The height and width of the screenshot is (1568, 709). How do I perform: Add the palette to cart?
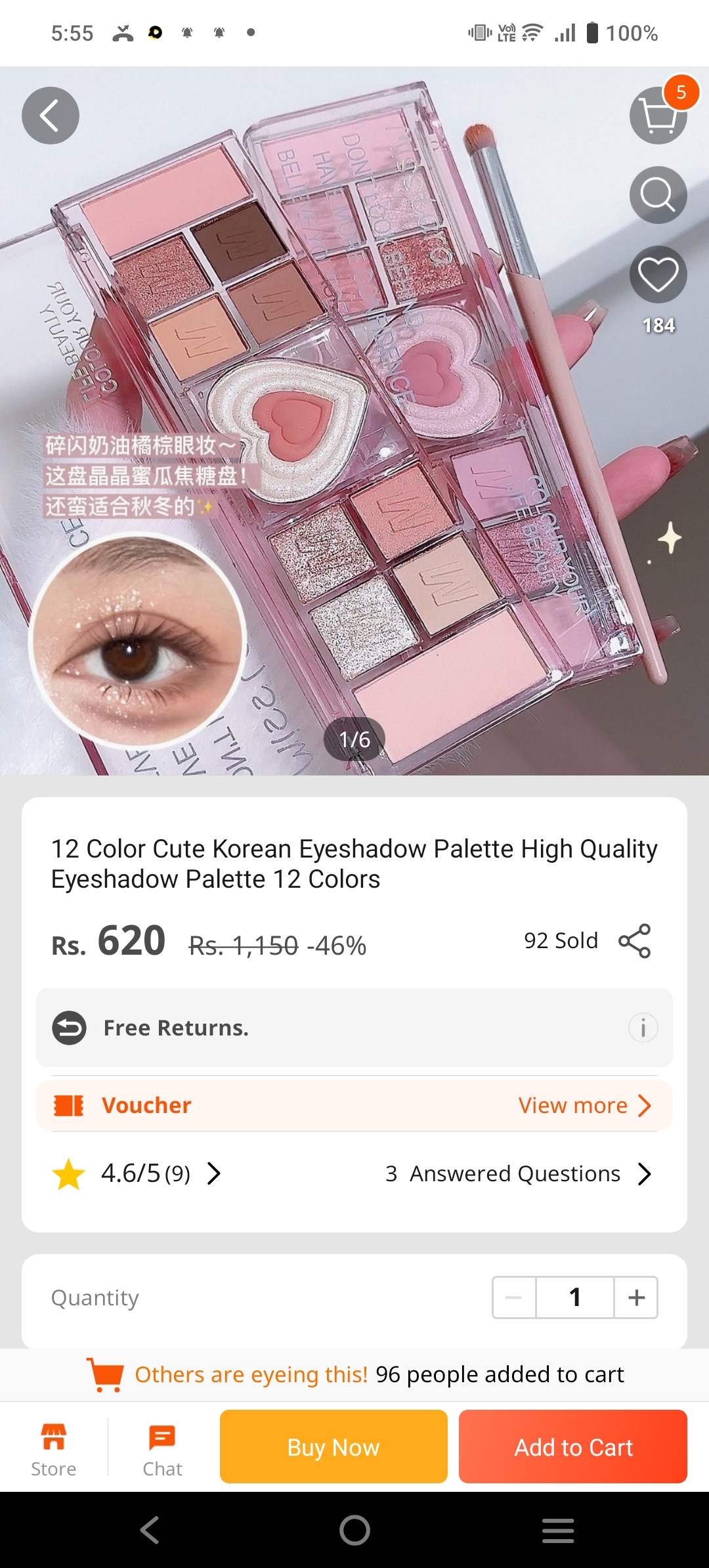pyautogui.click(x=573, y=1447)
